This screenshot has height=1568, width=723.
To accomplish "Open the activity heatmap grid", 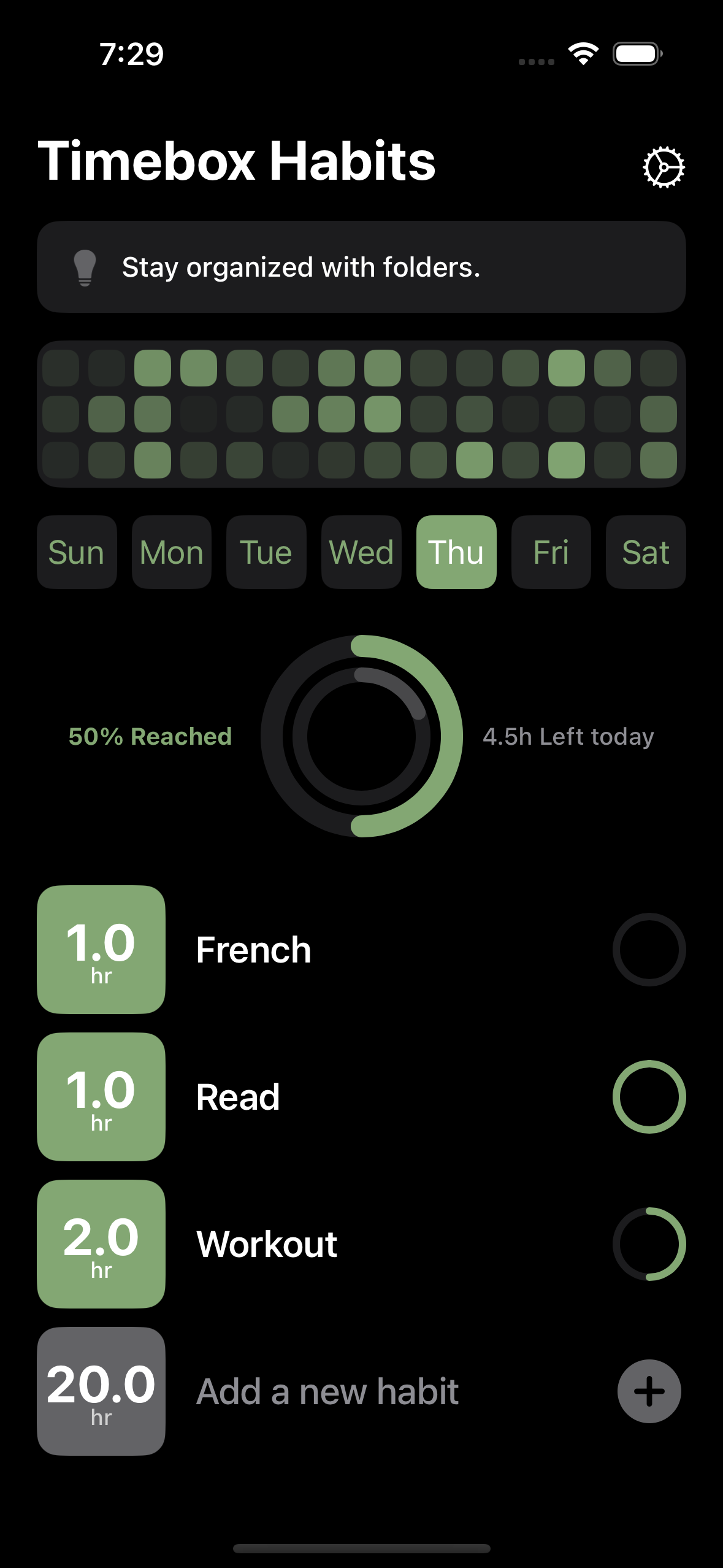I will (361, 414).
